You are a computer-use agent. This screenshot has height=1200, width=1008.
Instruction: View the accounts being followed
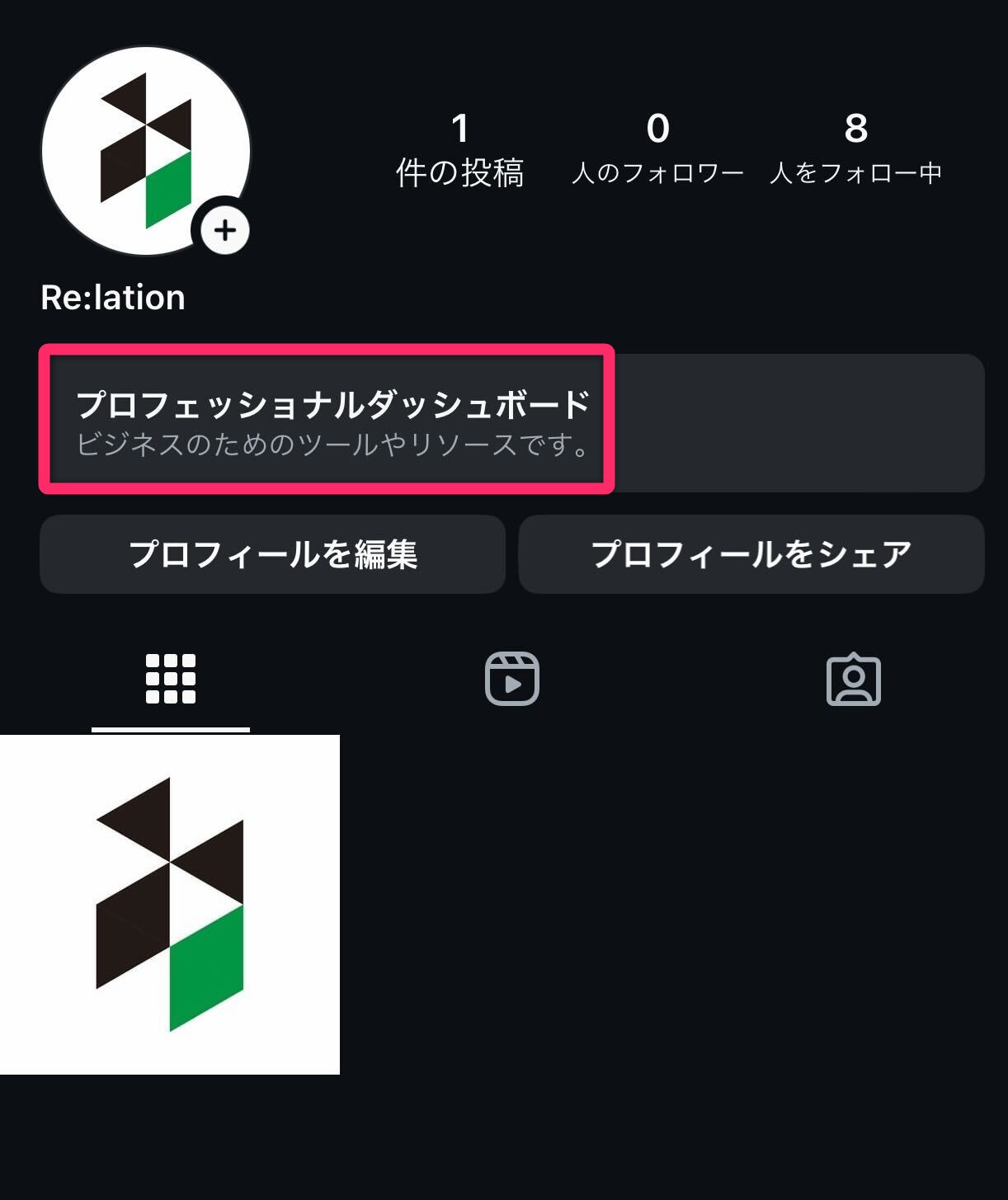(x=855, y=149)
